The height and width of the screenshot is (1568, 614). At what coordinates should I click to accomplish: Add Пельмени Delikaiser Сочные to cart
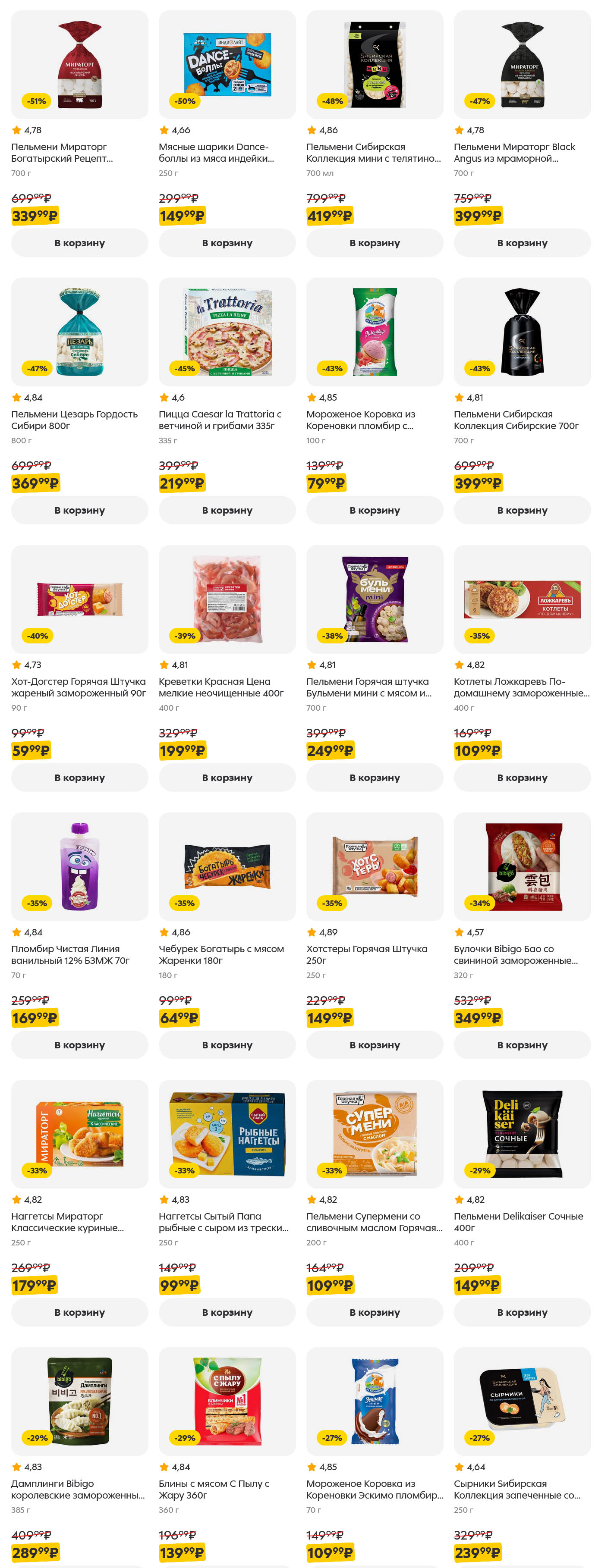pyautogui.click(x=521, y=1312)
